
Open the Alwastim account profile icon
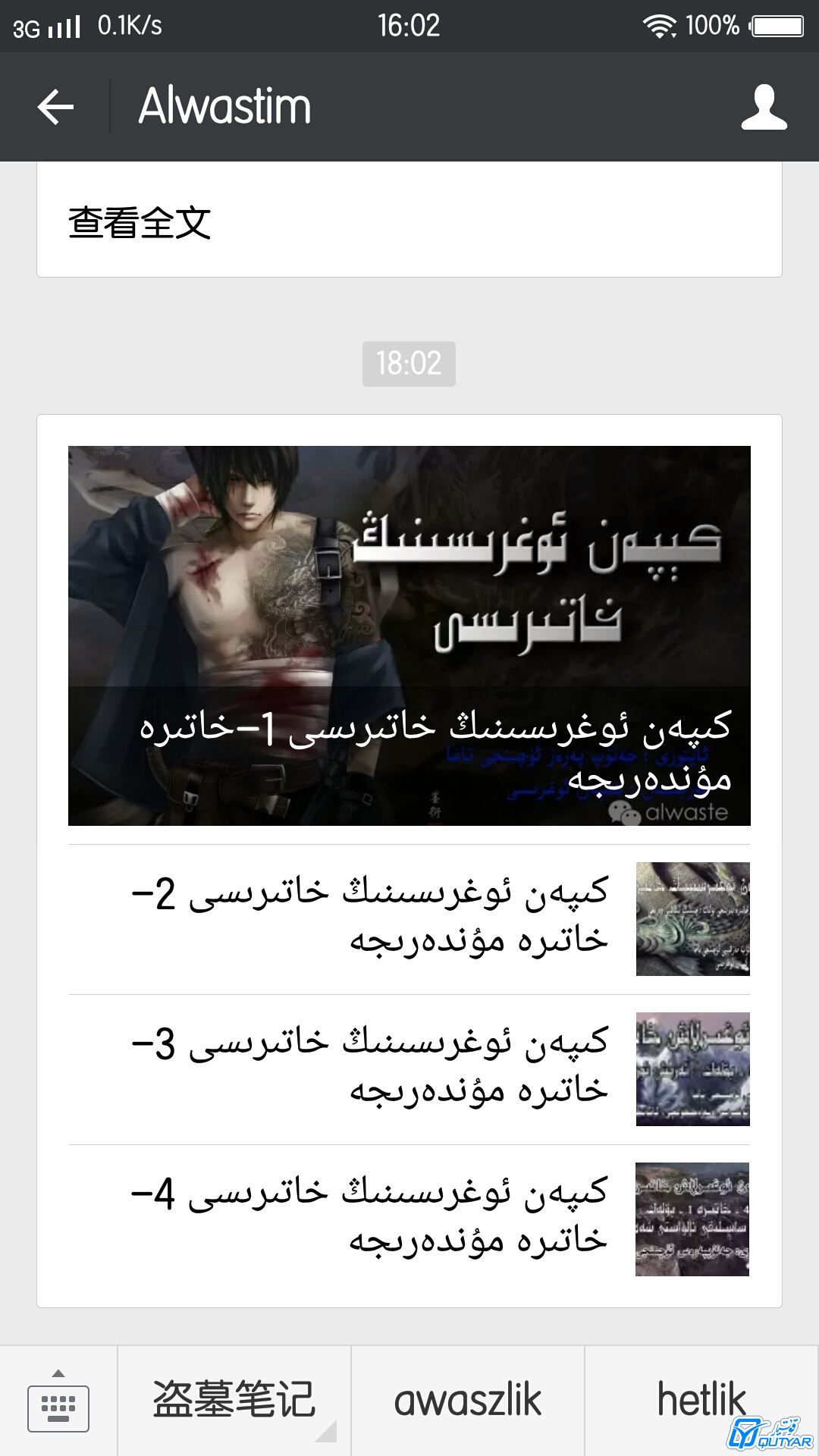(764, 107)
